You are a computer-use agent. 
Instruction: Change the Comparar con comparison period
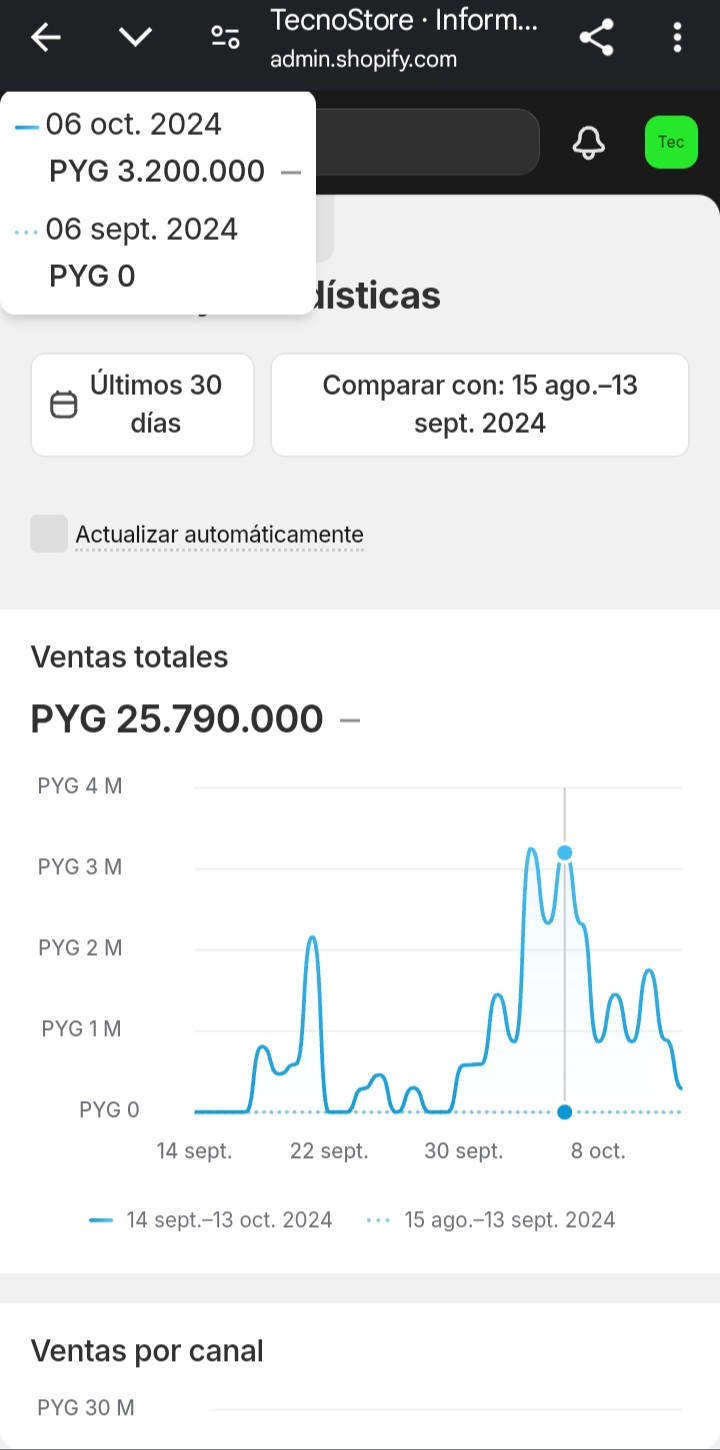(x=480, y=405)
